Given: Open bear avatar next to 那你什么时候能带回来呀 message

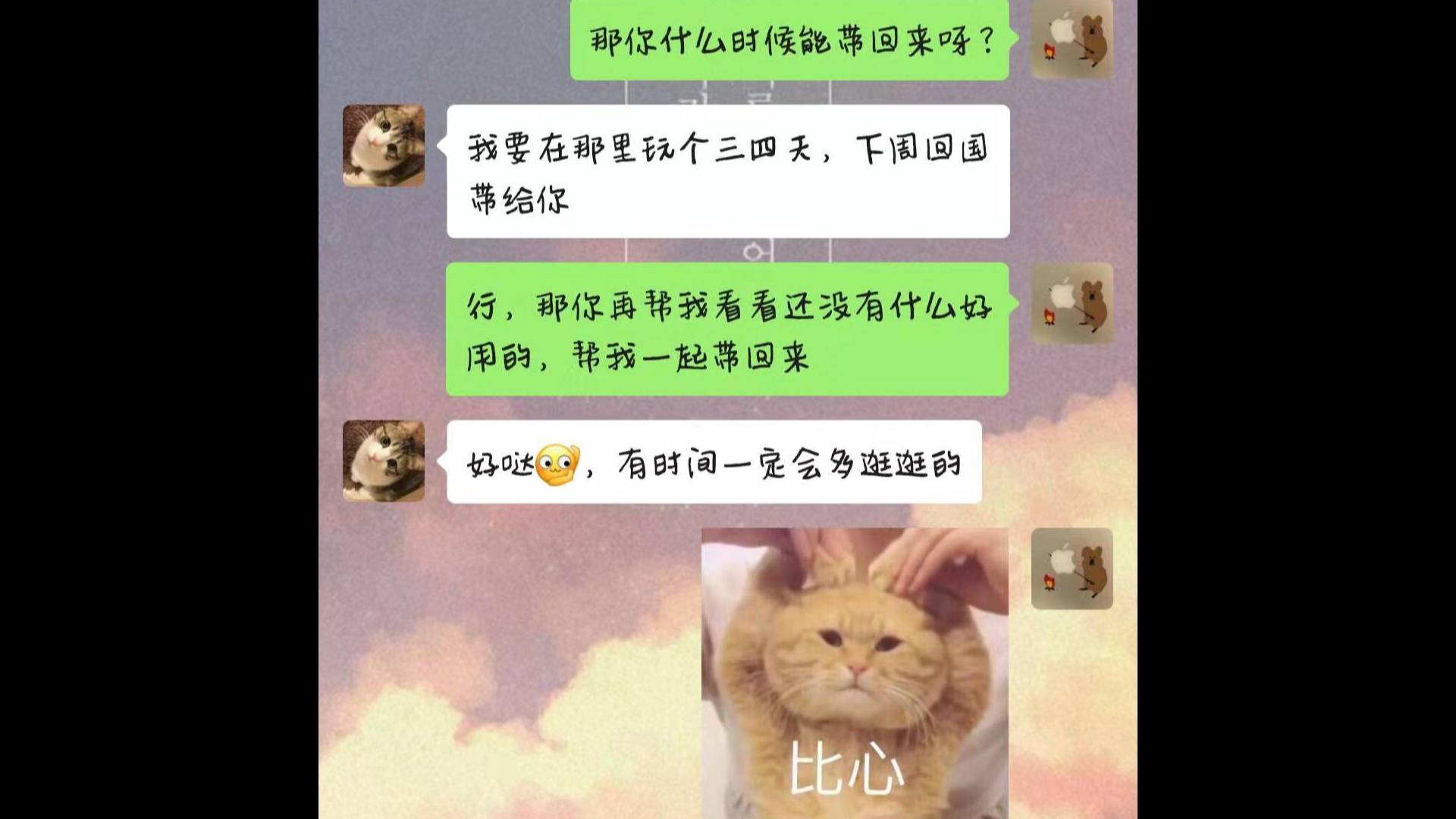Looking at the screenshot, I should click(x=1072, y=39).
